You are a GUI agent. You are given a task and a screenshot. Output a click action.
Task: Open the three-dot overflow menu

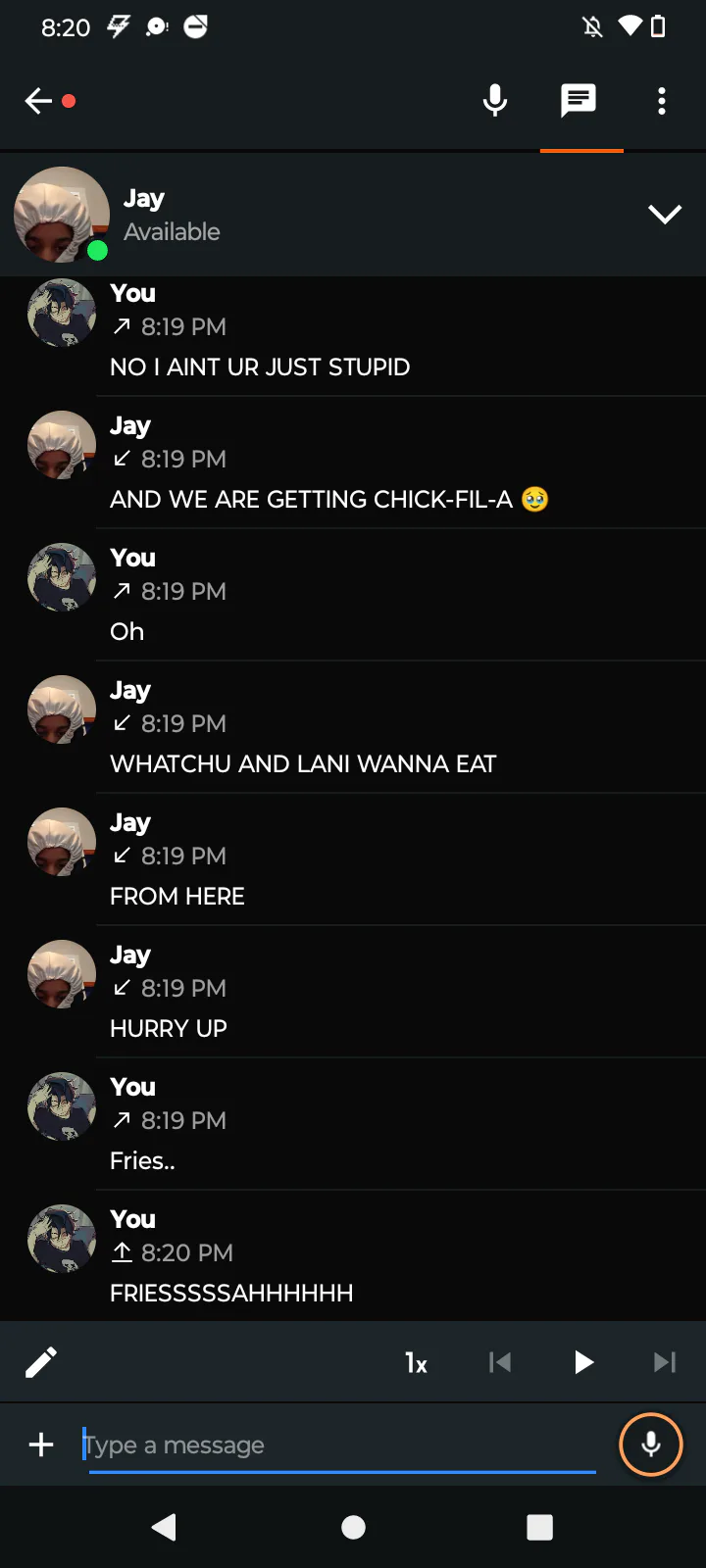tap(662, 101)
